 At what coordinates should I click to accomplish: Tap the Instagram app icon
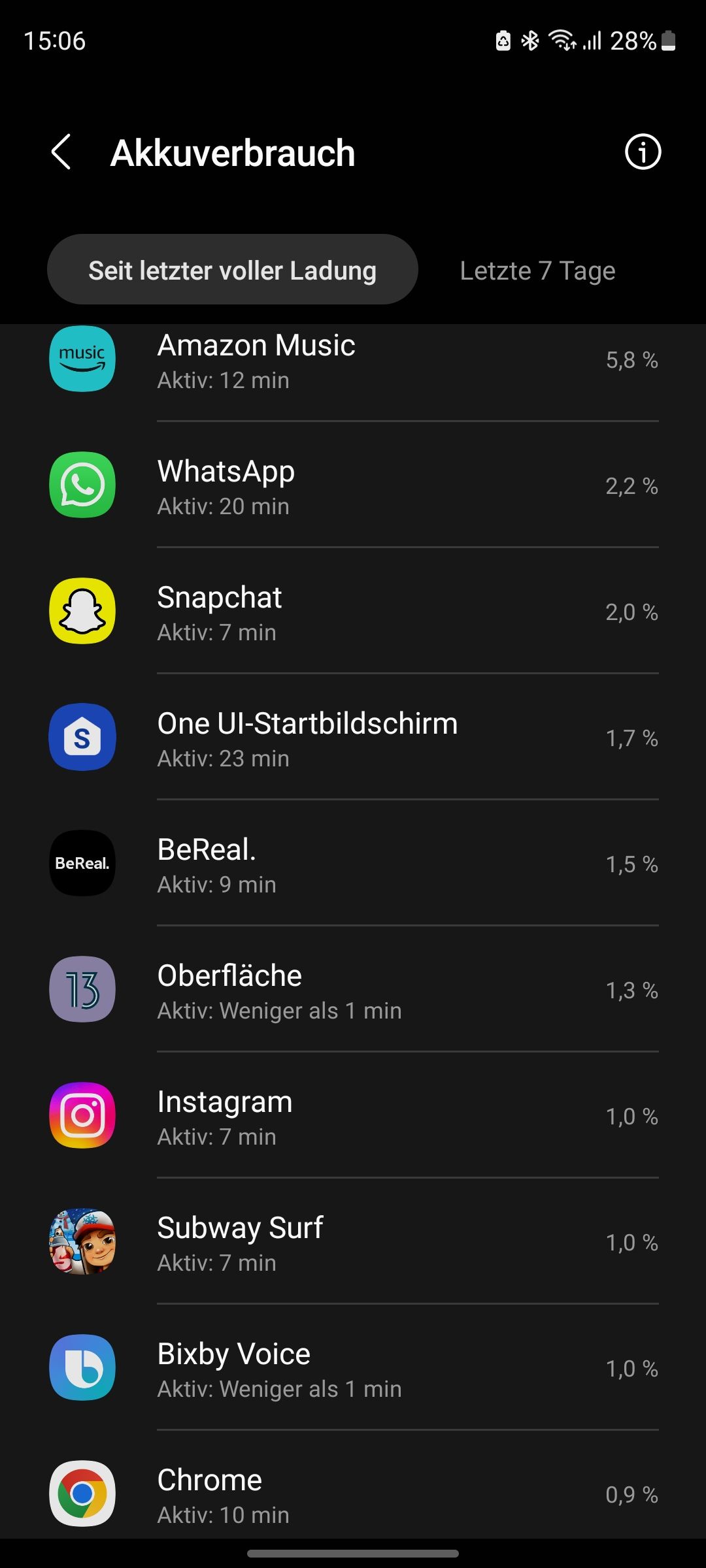(x=82, y=1116)
